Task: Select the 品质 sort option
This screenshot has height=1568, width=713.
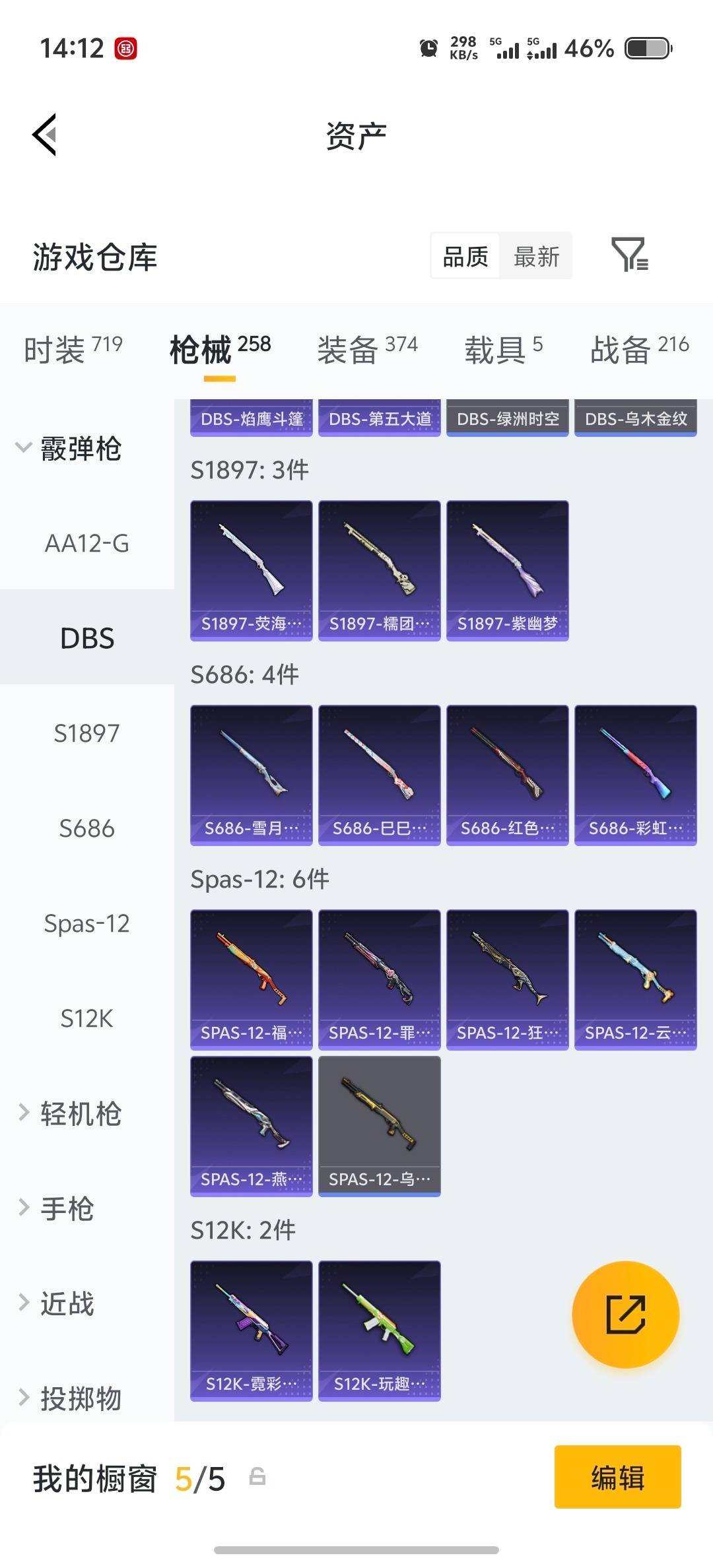Action: (464, 256)
